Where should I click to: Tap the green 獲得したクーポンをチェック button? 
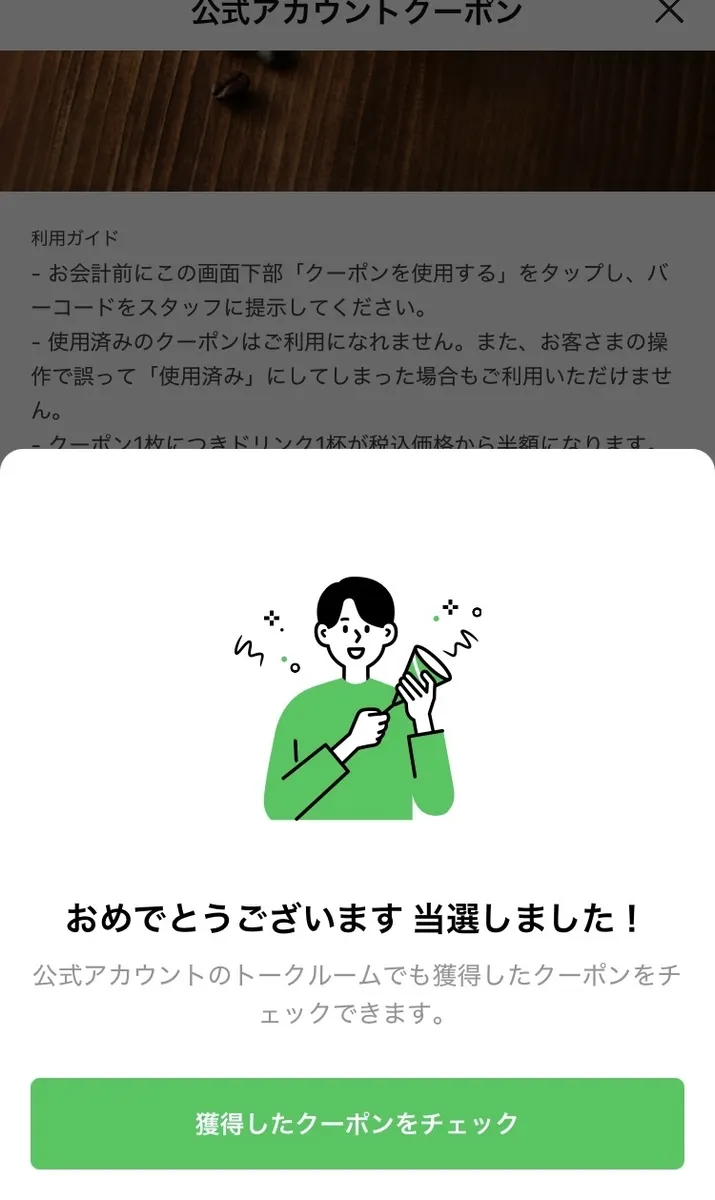pyautogui.click(x=357, y=1123)
